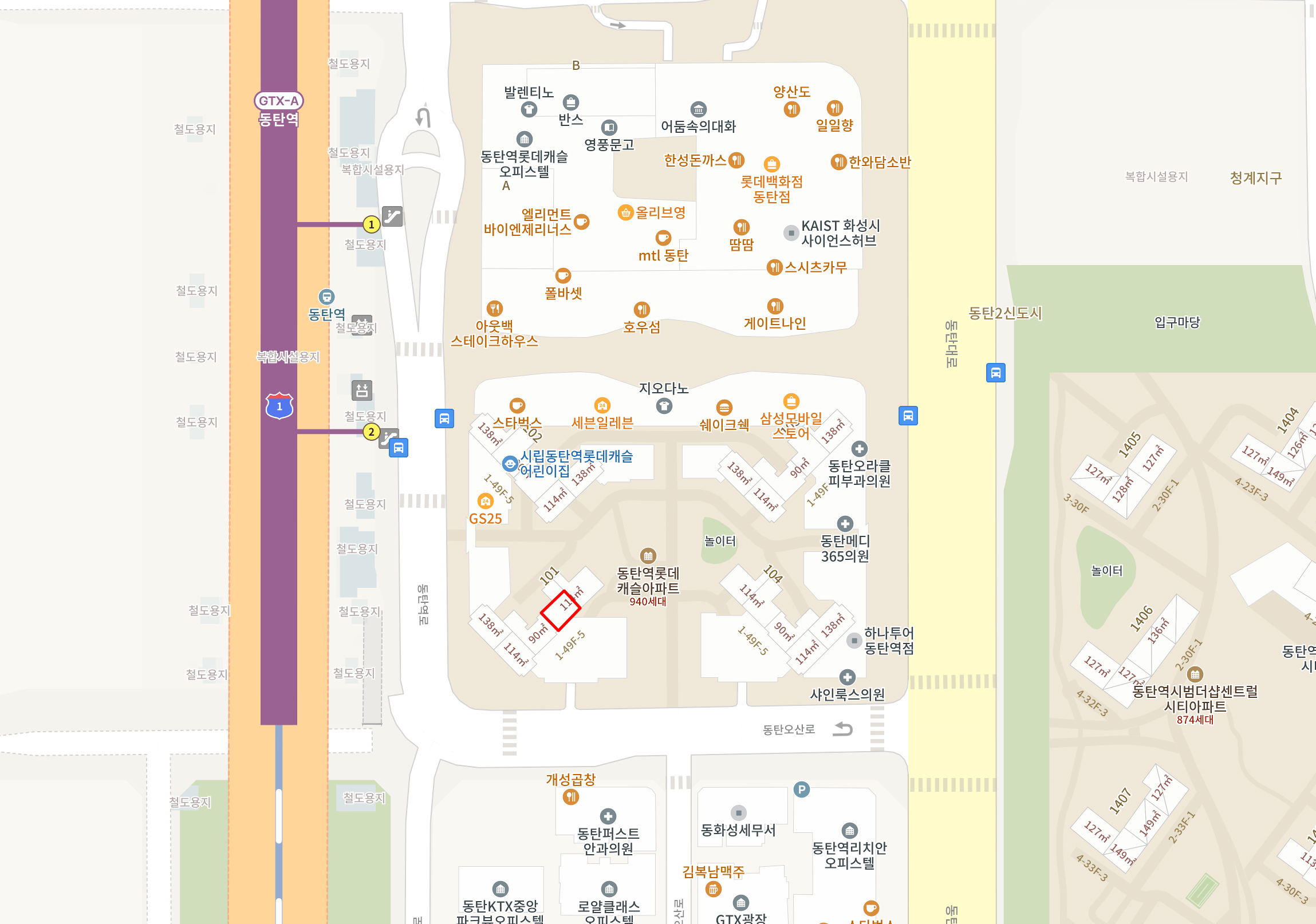This screenshot has height=924, width=1316.
Task: Tap station exit 2 marker
Action: [x=372, y=432]
